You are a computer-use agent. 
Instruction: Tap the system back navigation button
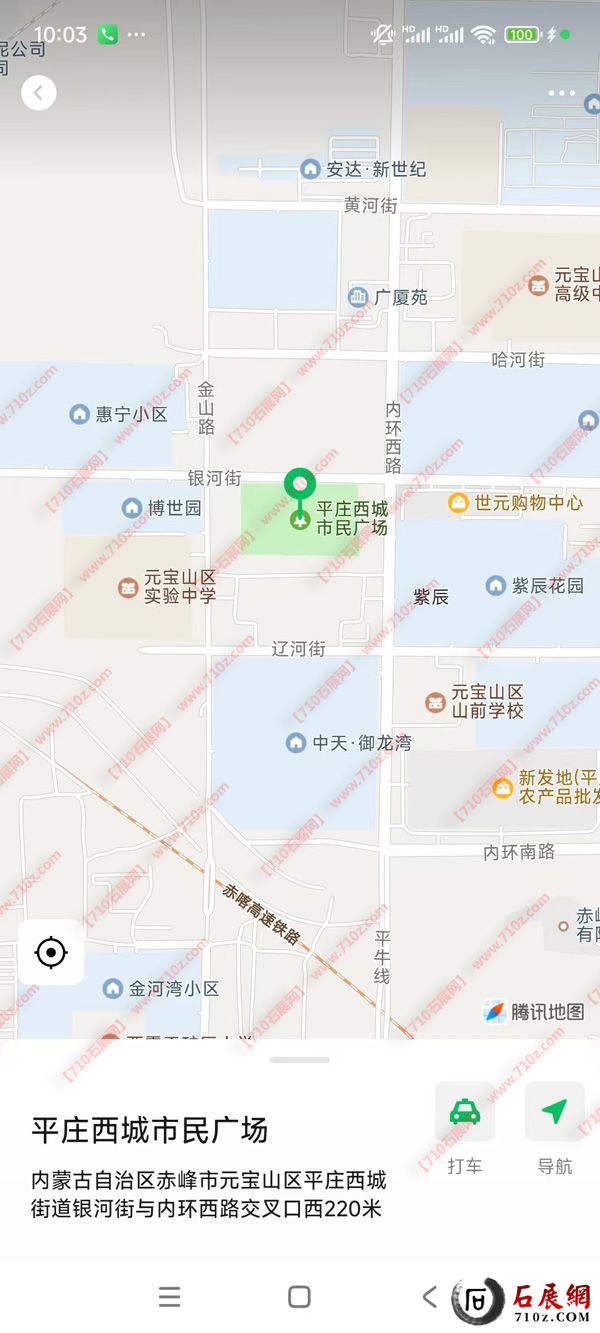pyautogui.click(x=429, y=1297)
